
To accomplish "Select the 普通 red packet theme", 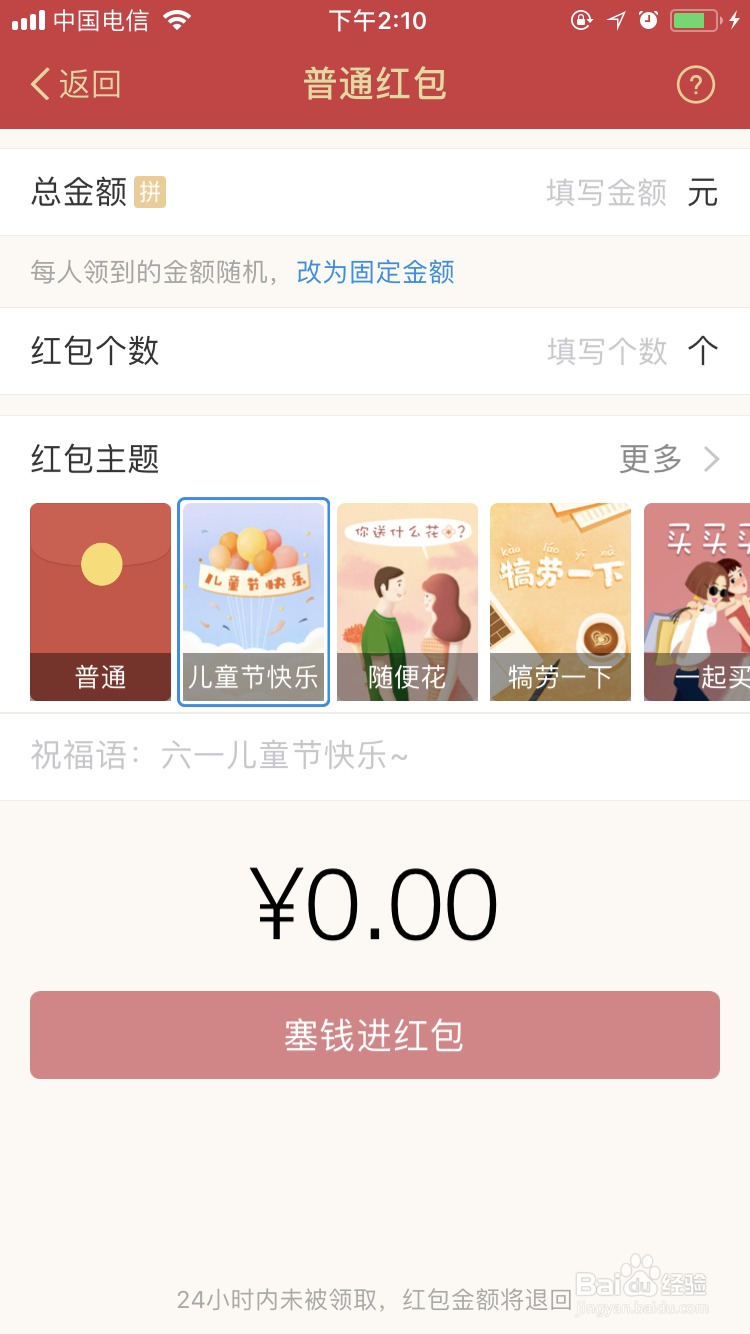I will pyautogui.click(x=100, y=600).
